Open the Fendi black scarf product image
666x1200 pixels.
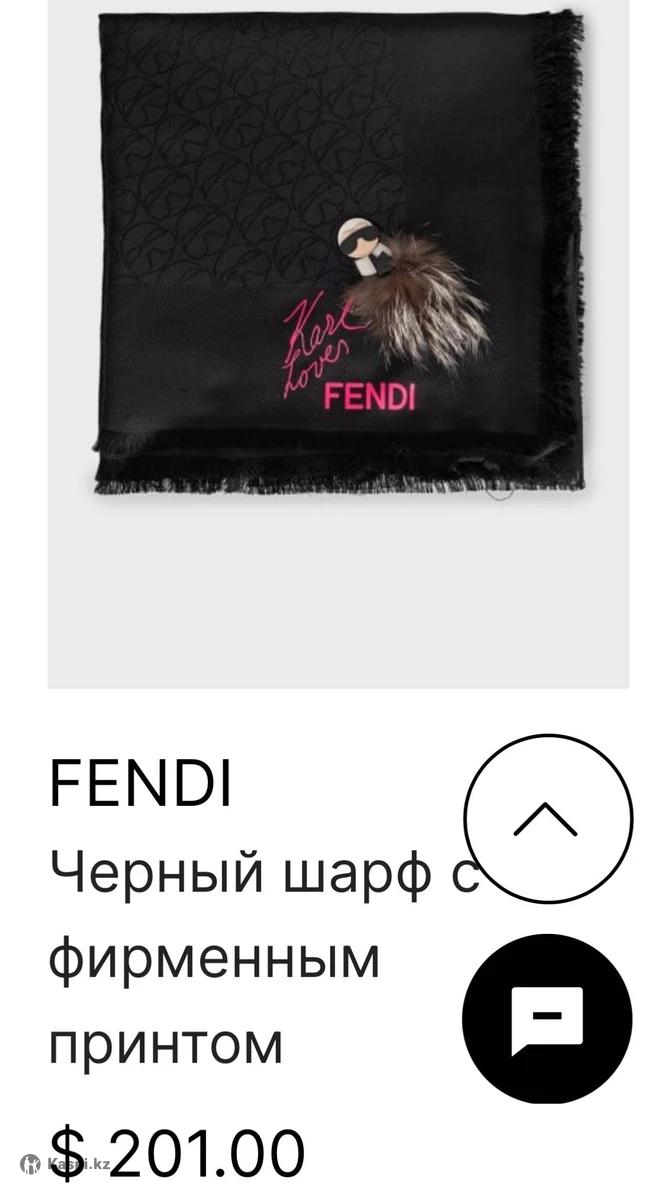tap(338, 300)
